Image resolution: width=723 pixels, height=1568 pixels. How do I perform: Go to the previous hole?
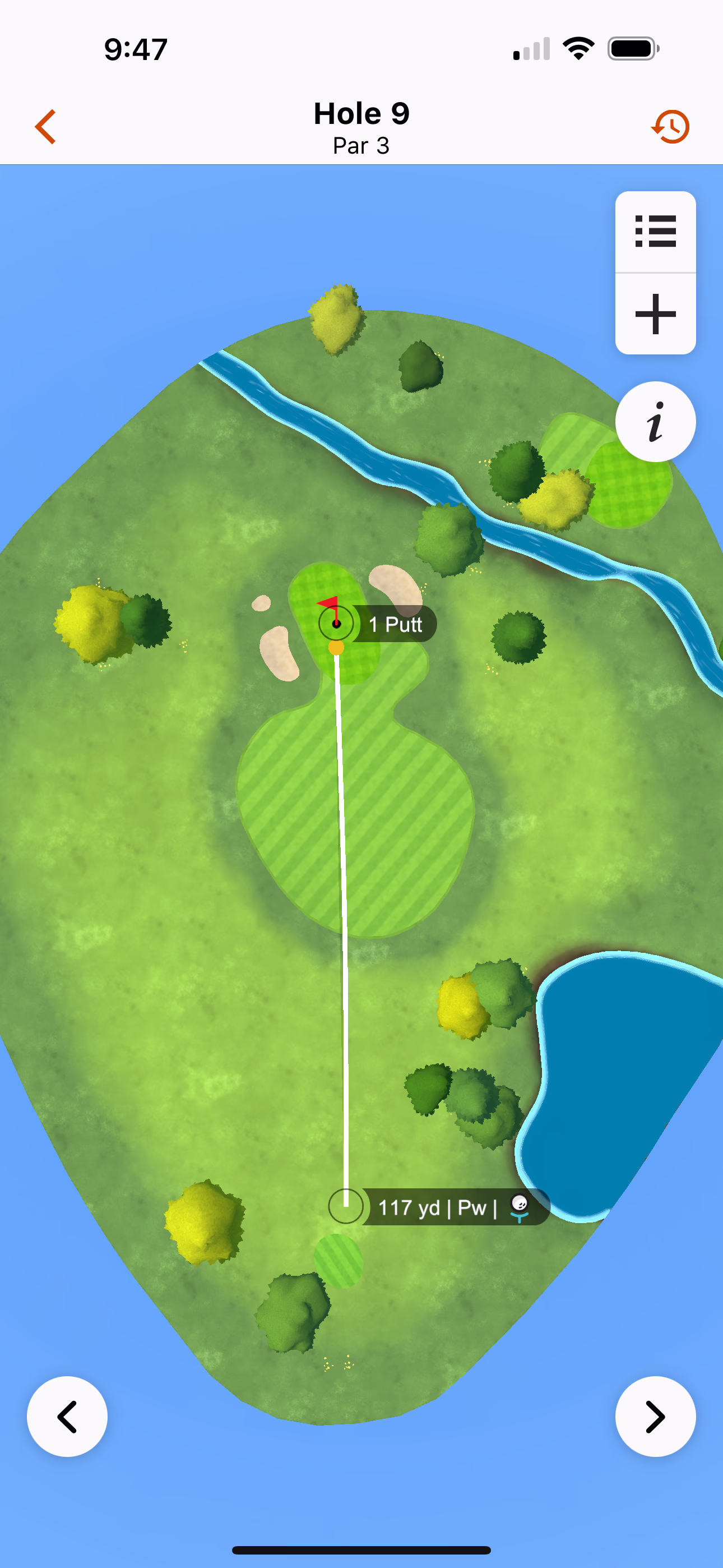[x=67, y=1417]
